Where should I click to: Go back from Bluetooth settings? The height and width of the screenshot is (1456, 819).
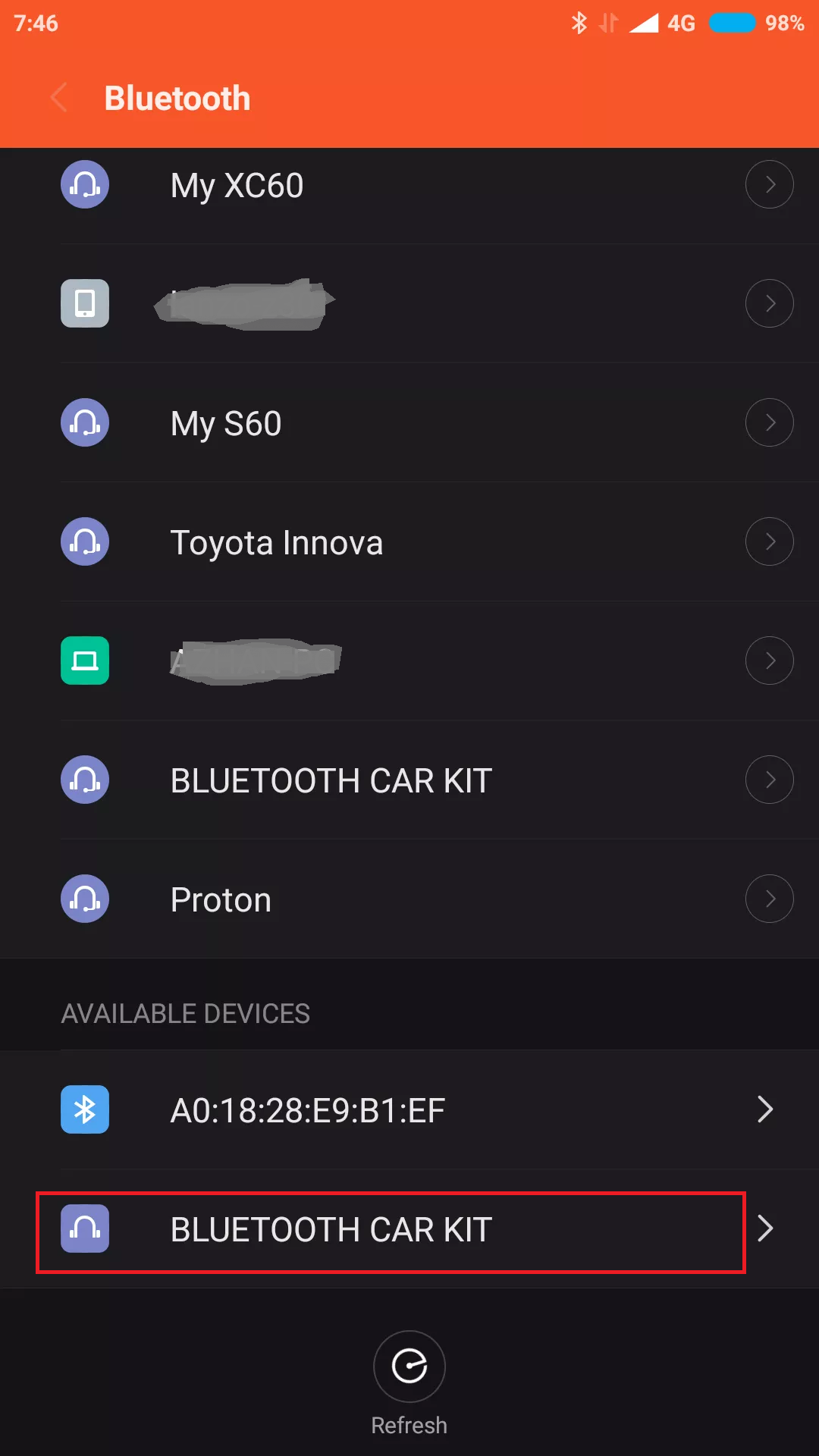point(59,98)
